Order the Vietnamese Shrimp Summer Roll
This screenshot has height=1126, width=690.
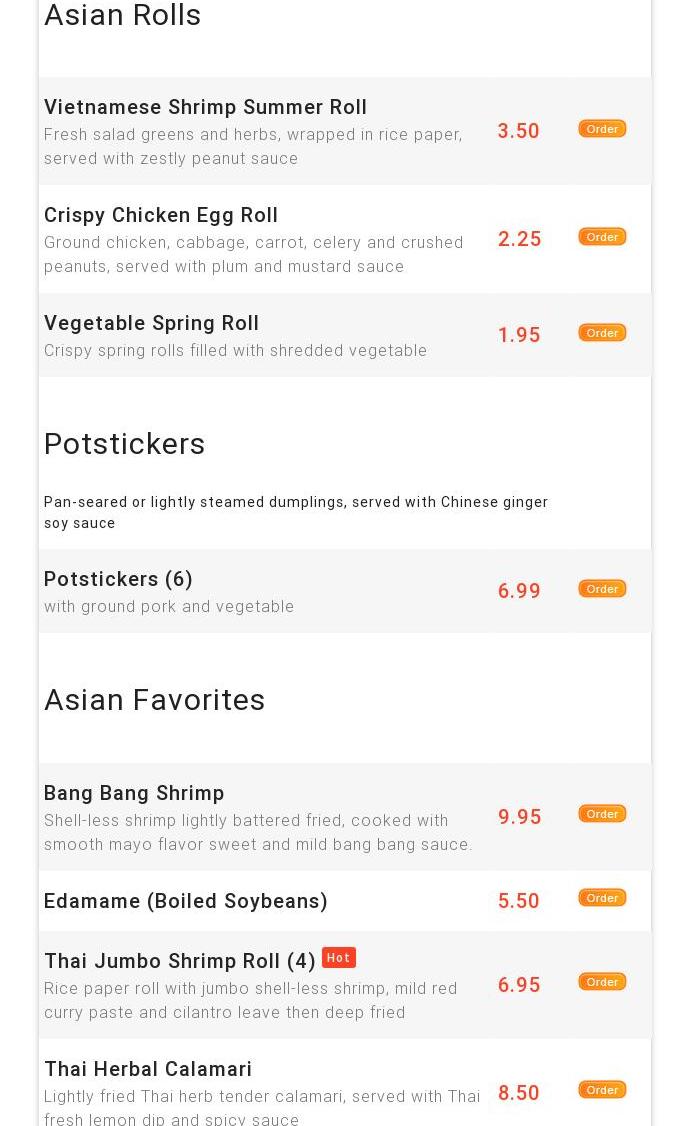602,129
